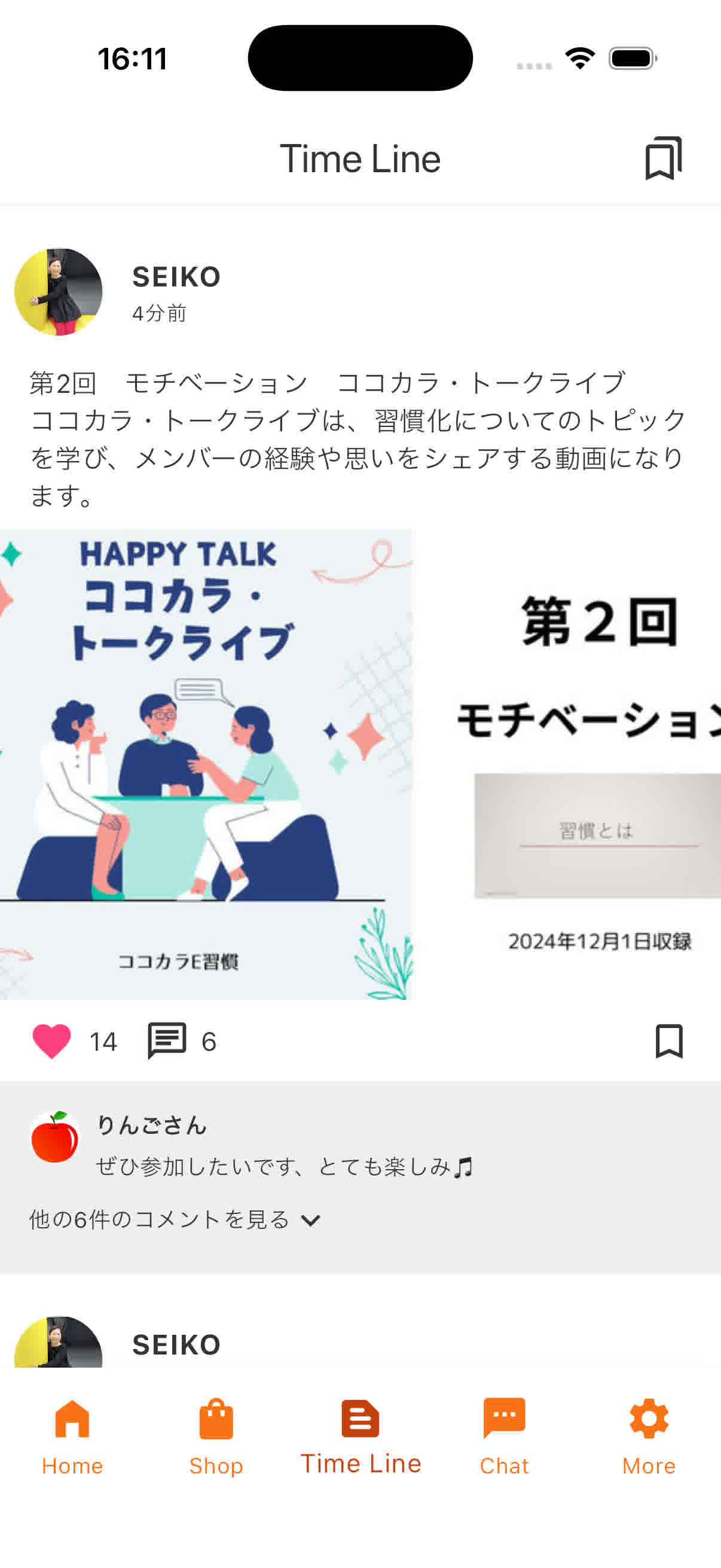721x1568 pixels.
Task: Like SEIKO's talk live post
Action: pyautogui.click(x=52, y=1041)
